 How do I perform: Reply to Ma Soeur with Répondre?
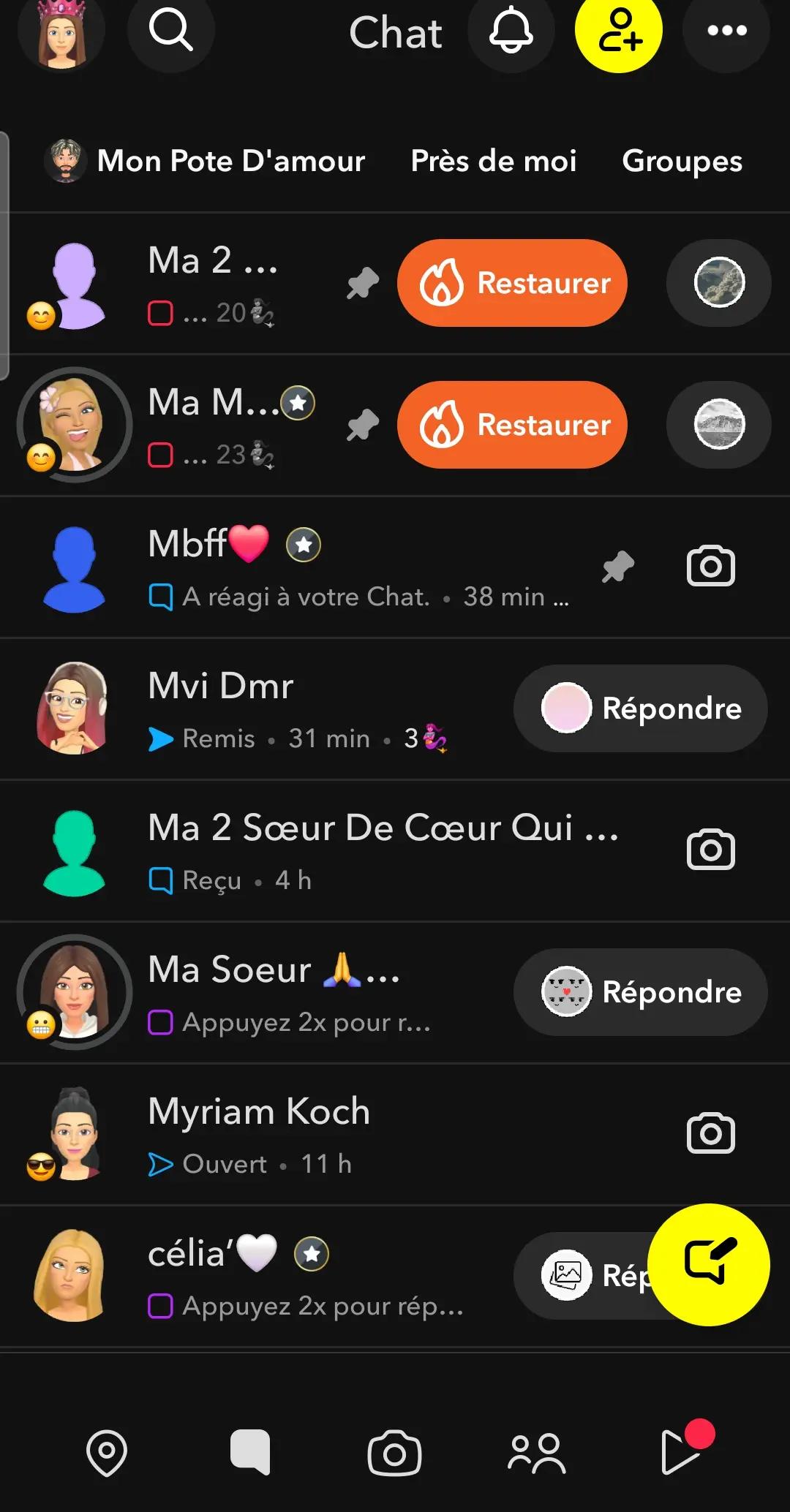pyautogui.click(x=641, y=992)
